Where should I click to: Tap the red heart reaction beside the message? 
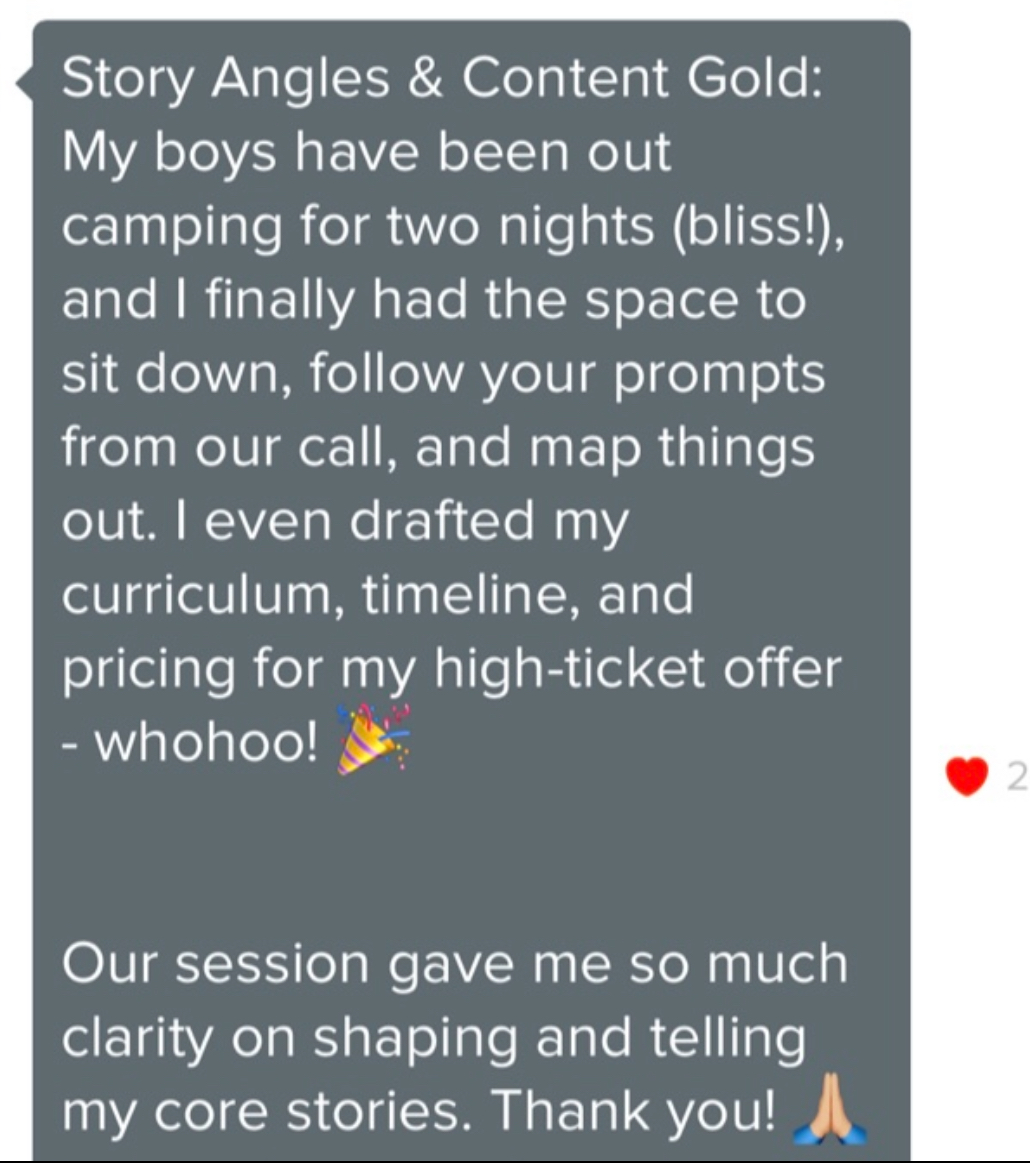click(x=966, y=776)
